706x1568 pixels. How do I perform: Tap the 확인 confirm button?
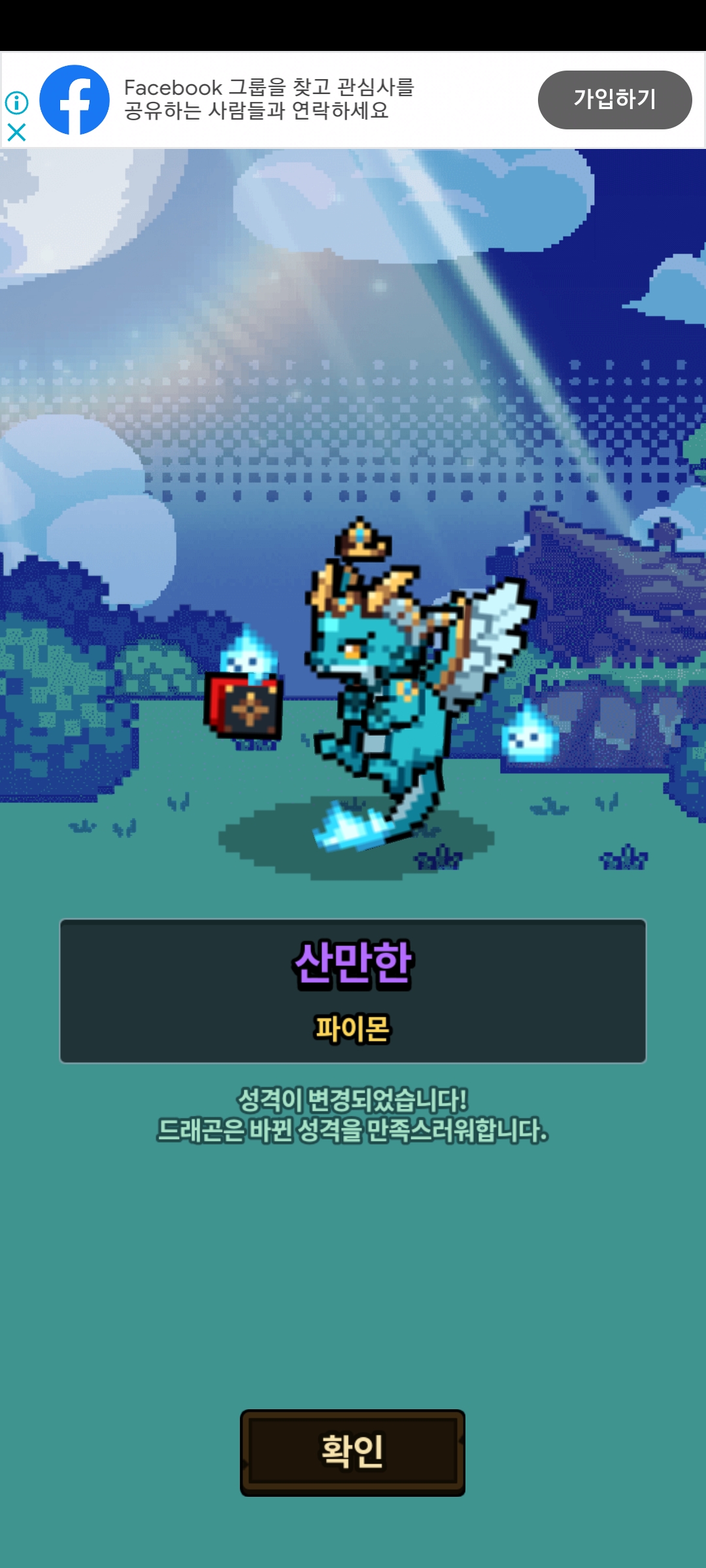(352, 1452)
